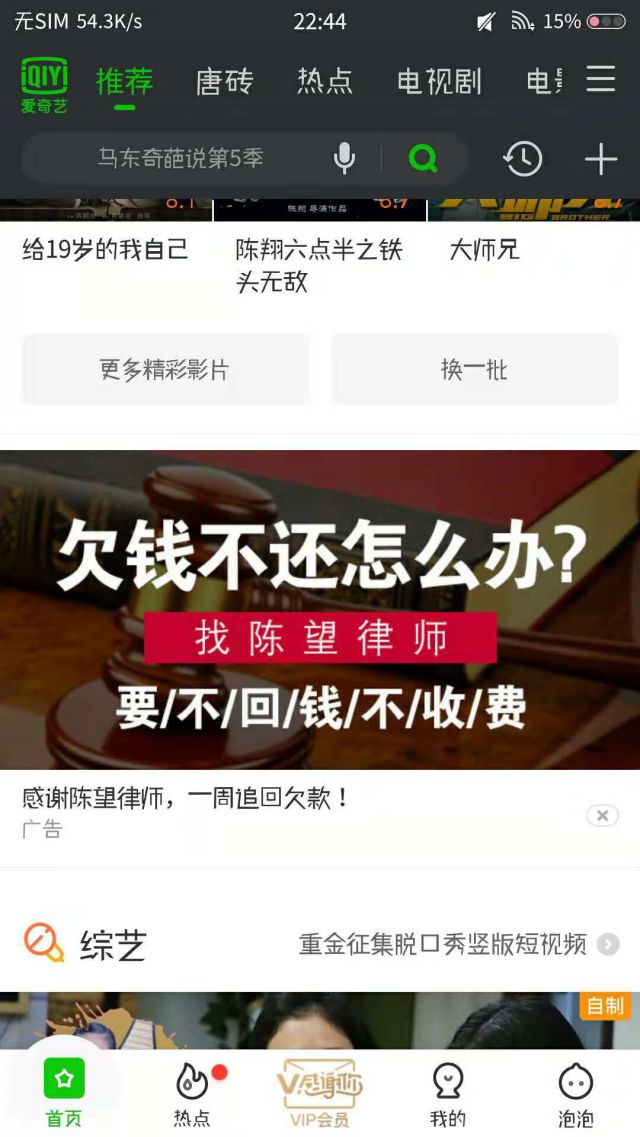This screenshot has height=1137, width=640.
Task: Switch to the 热点 top tab
Action: tap(325, 81)
